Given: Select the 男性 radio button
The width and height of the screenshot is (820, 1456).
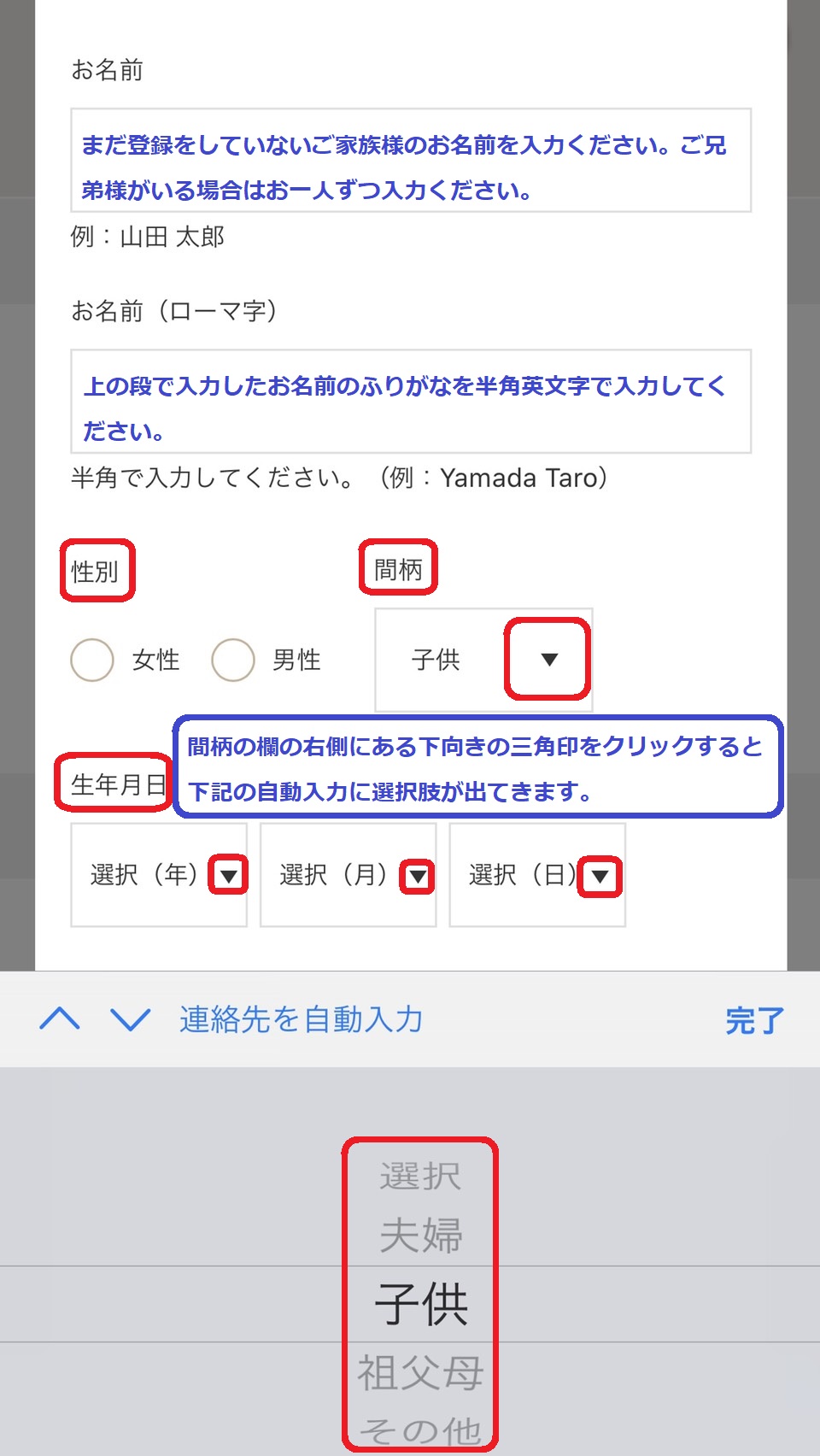Looking at the screenshot, I should click(x=233, y=660).
